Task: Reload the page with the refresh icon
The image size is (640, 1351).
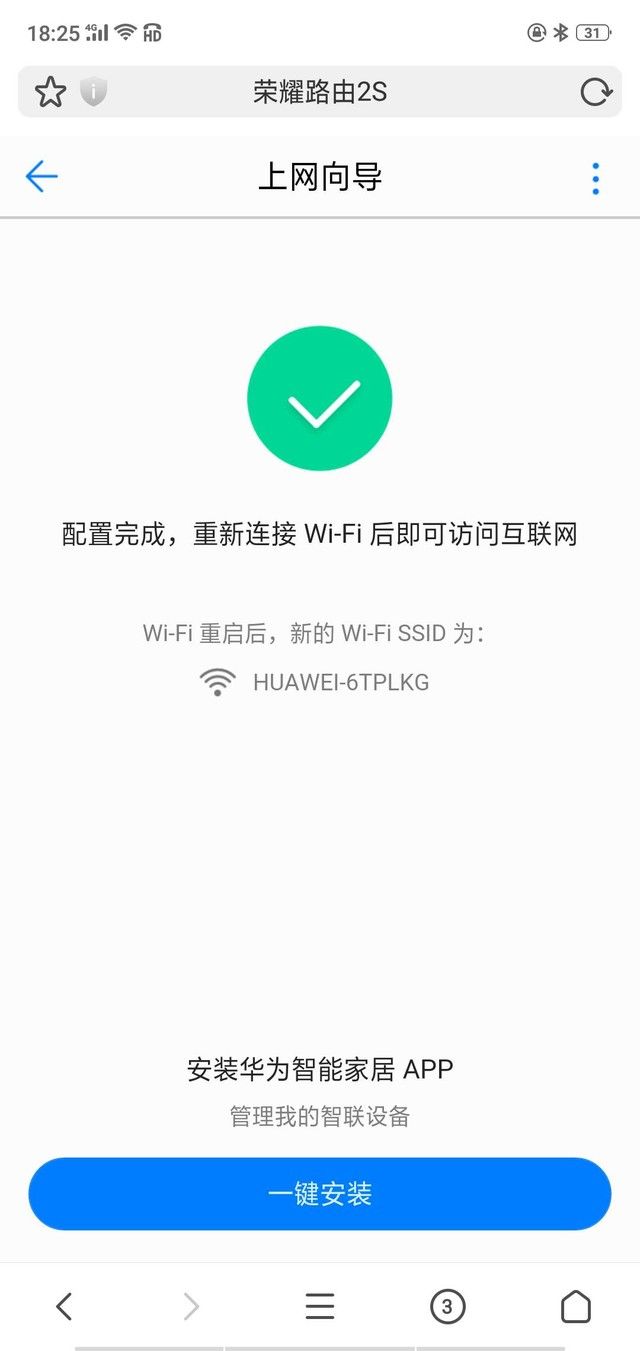Action: point(596,93)
